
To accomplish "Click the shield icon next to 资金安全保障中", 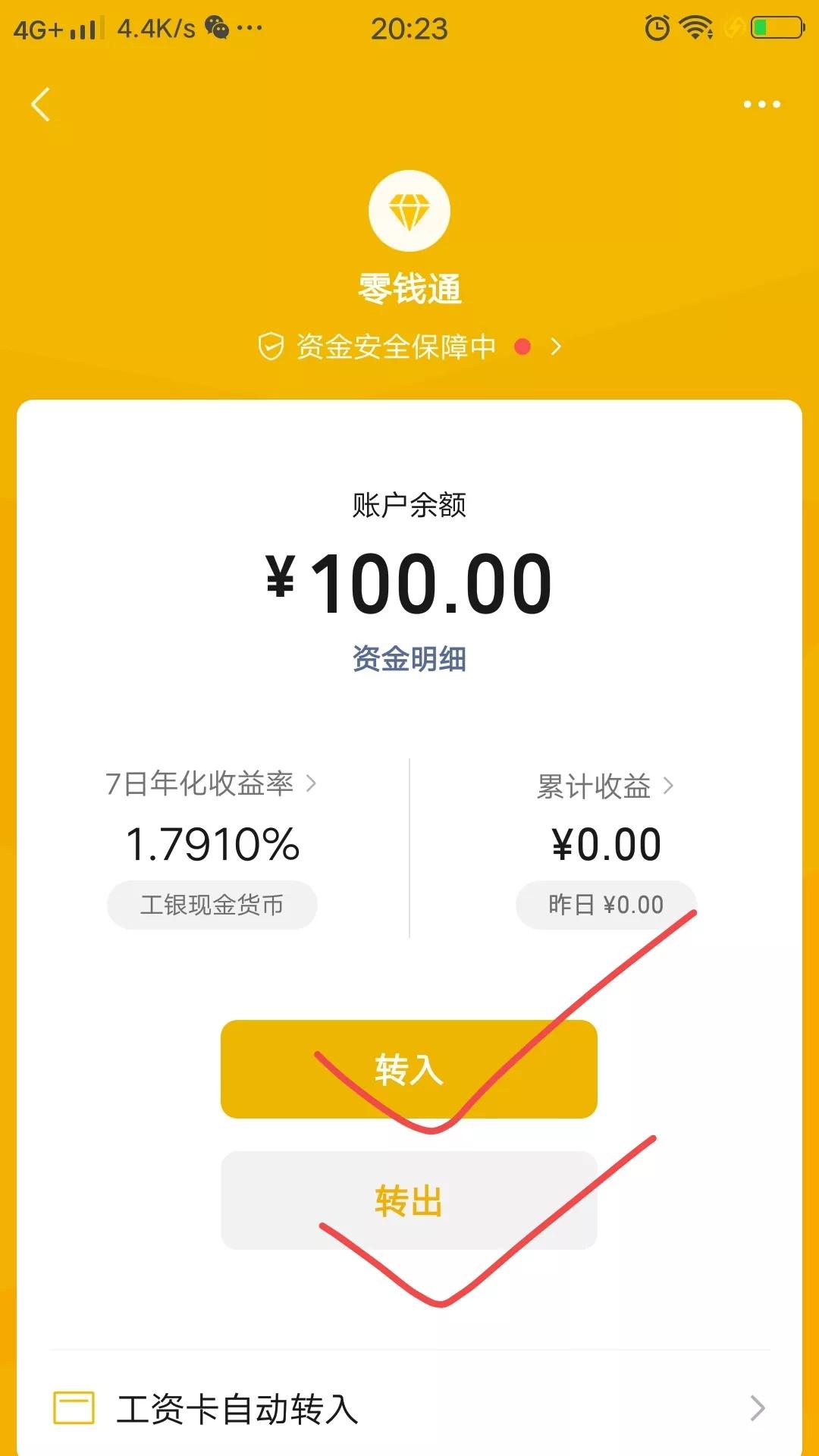I will (x=271, y=345).
